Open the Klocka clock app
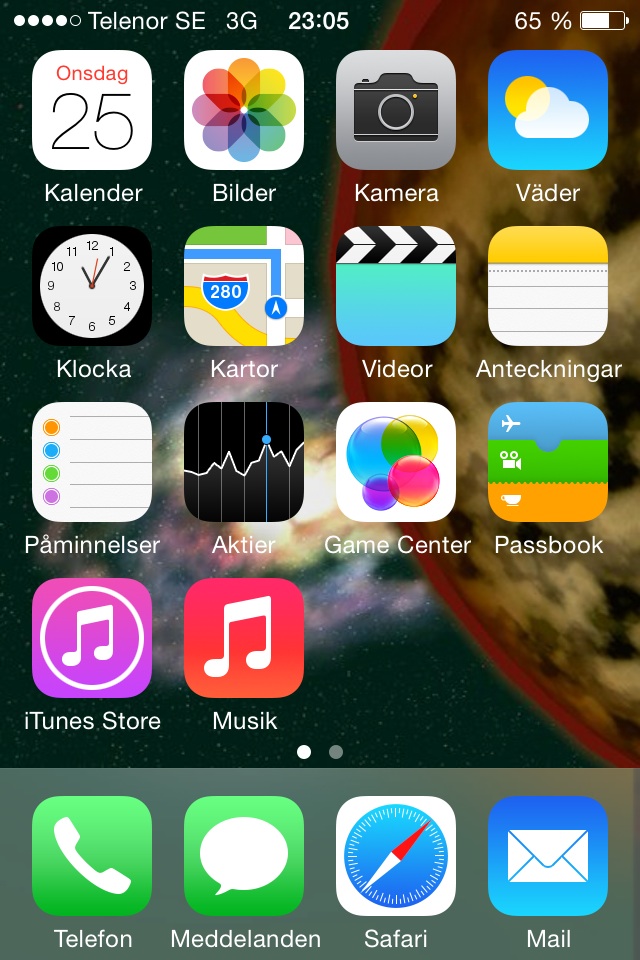This screenshot has height=960, width=640. [x=92, y=286]
